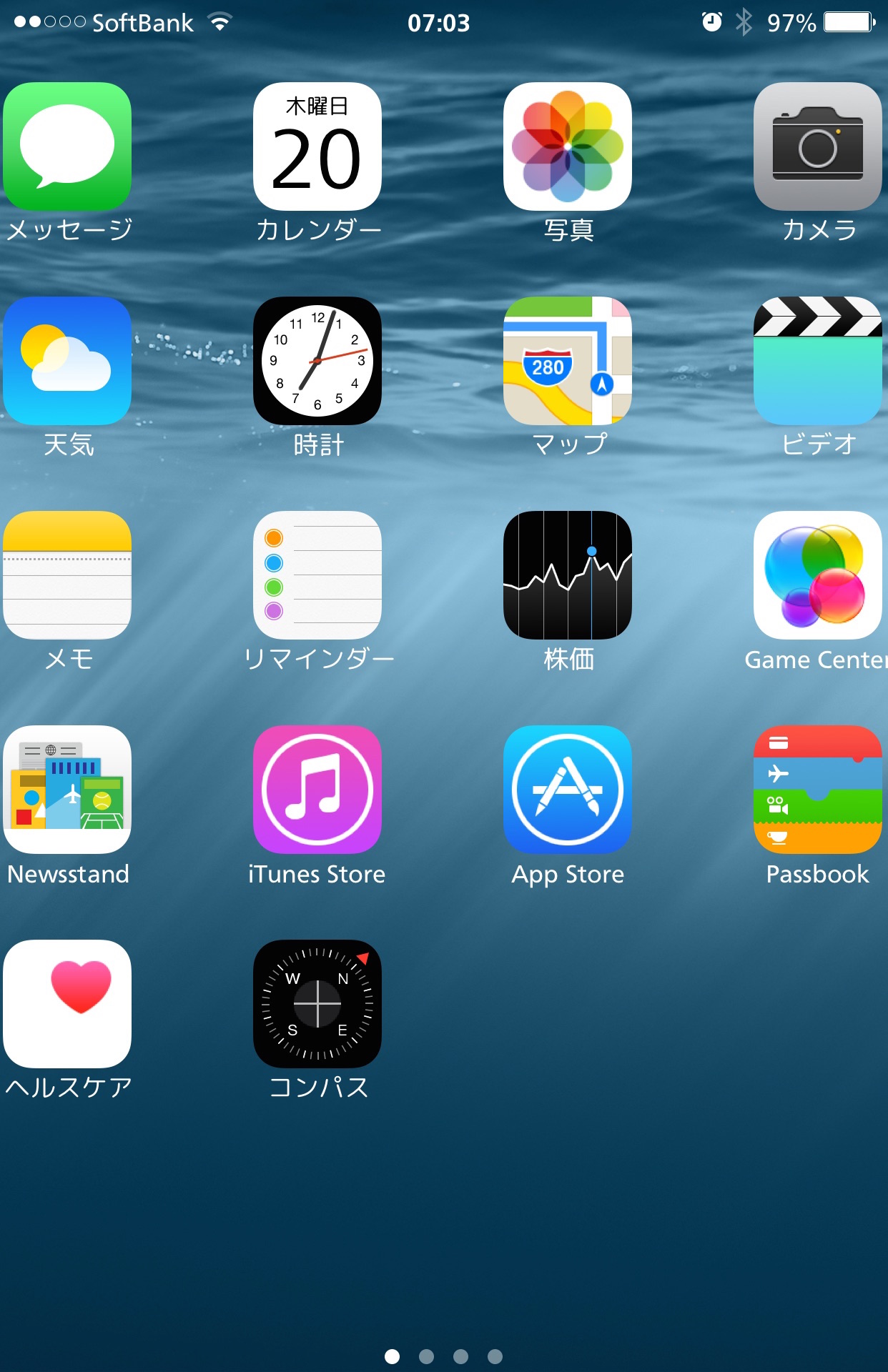Image resolution: width=888 pixels, height=1372 pixels.
Task: Launch the iTunes Store
Action: (317, 790)
